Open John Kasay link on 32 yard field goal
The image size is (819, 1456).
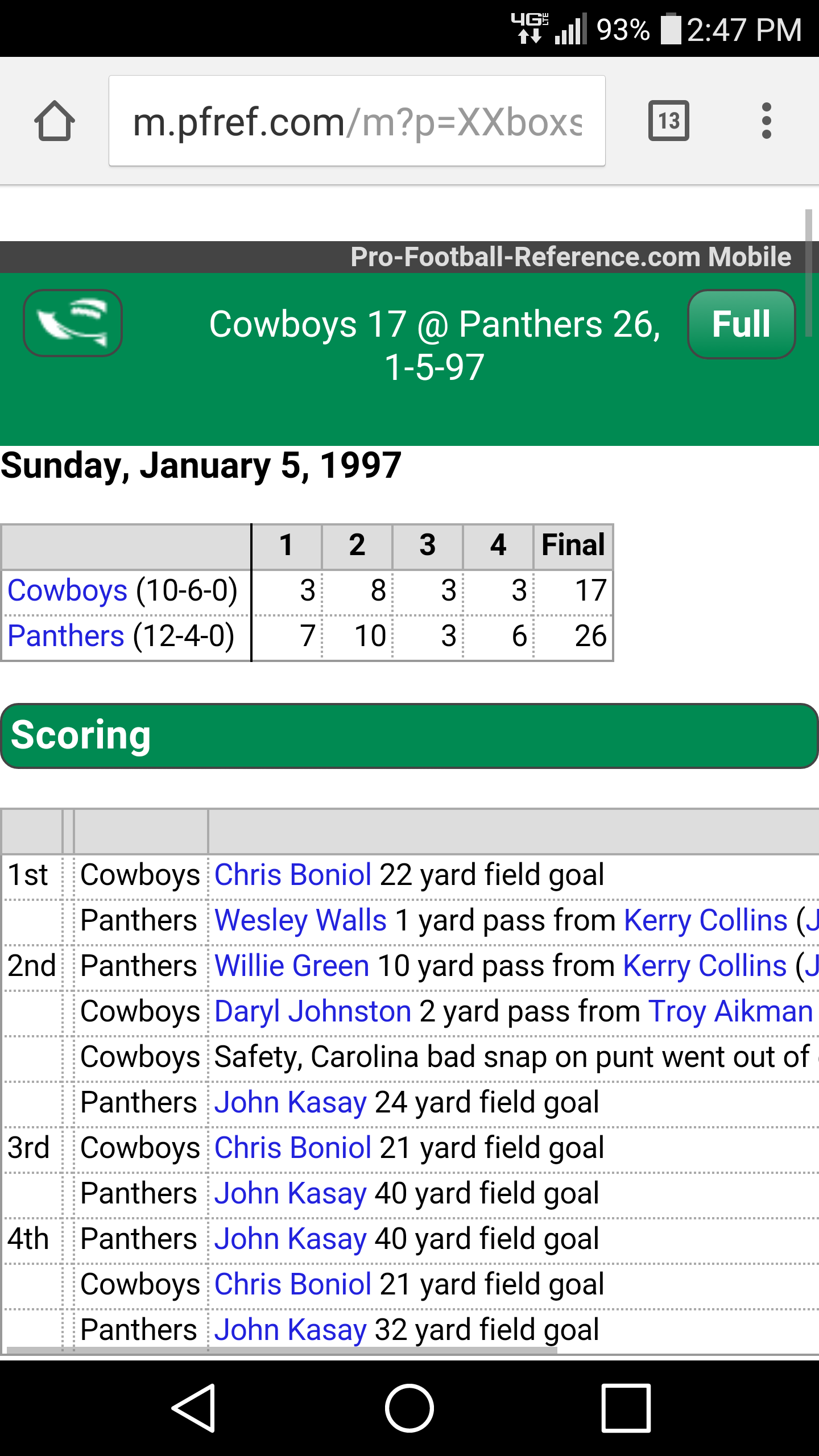coord(290,1330)
